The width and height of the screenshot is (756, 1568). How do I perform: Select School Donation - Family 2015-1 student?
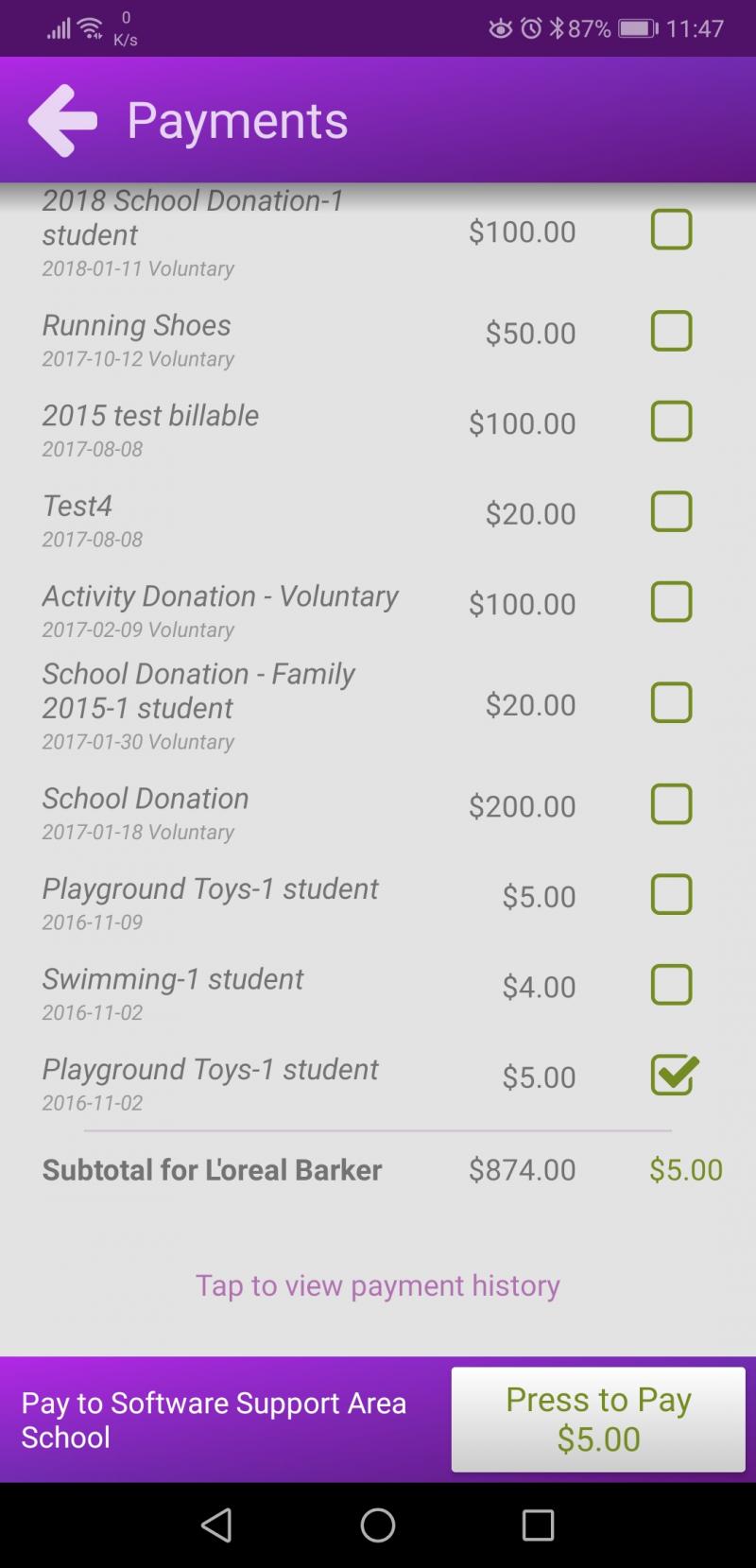tap(672, 703)
